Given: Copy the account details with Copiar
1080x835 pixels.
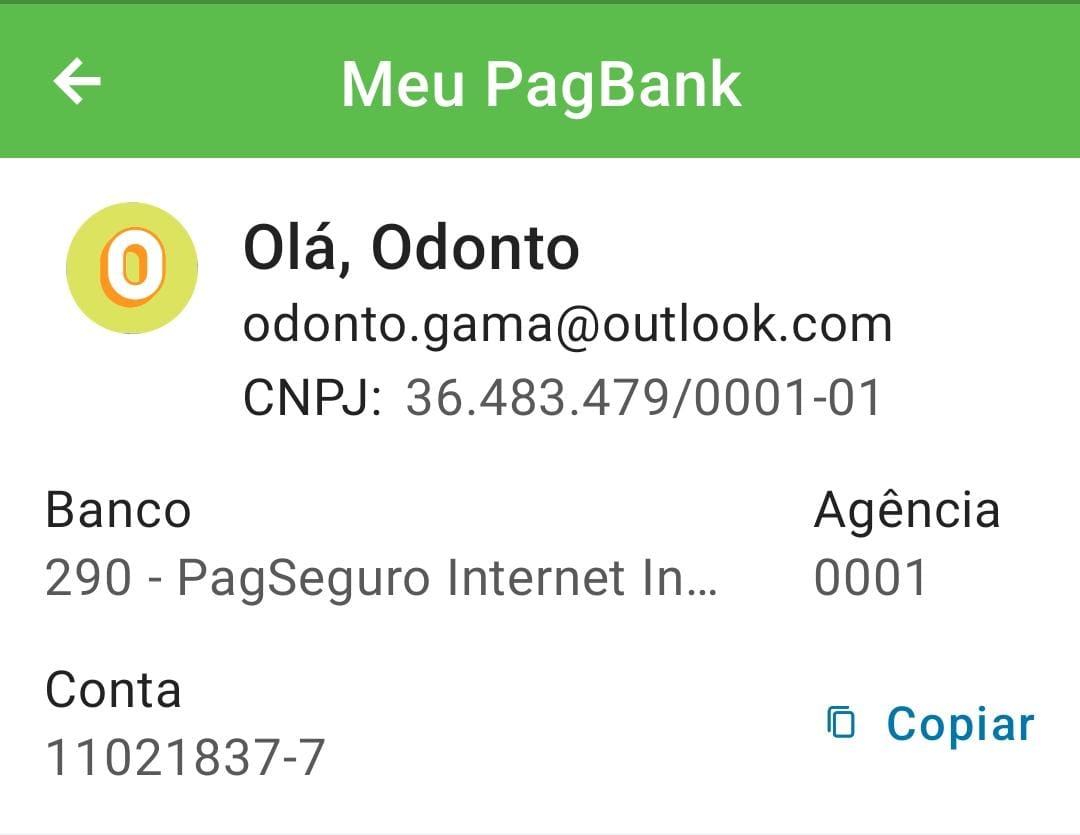Looking at the screenshot, I should pyautogui.click(x=930, y=724).
